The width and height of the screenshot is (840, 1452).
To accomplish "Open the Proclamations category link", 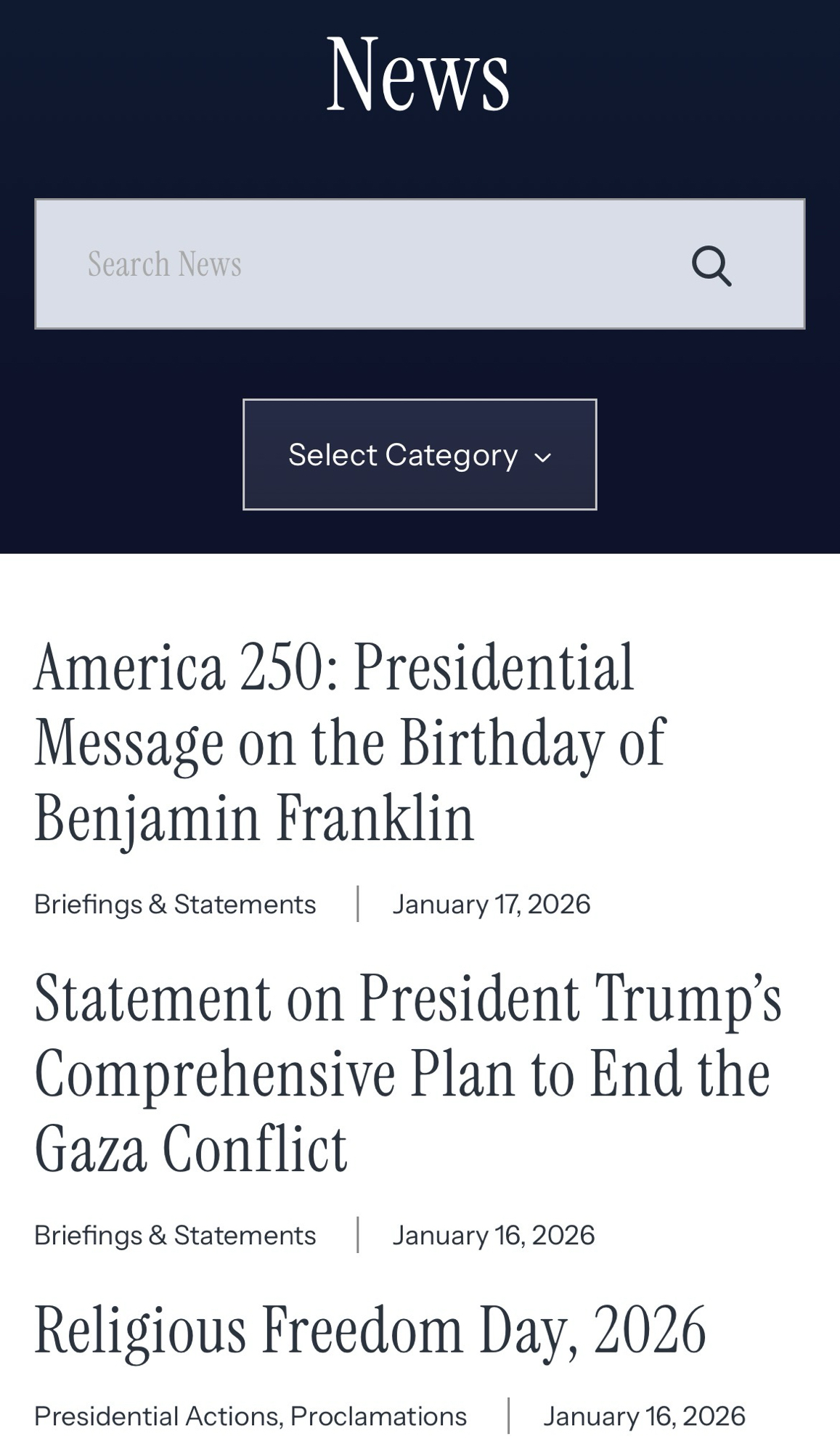I will tap(378, 1416).
